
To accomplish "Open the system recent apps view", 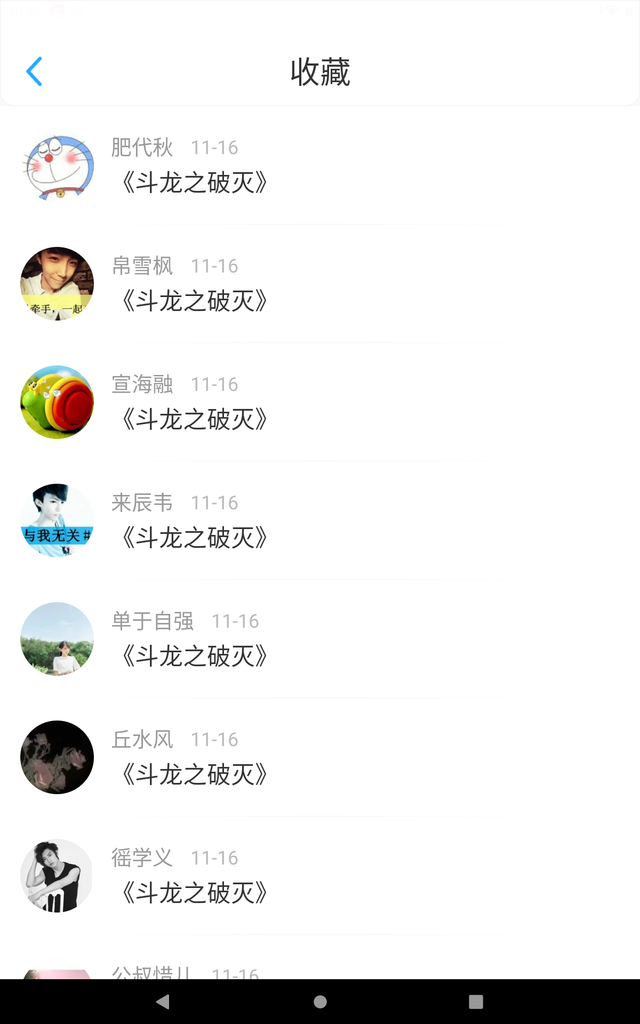I will [x=476, y=1002].
